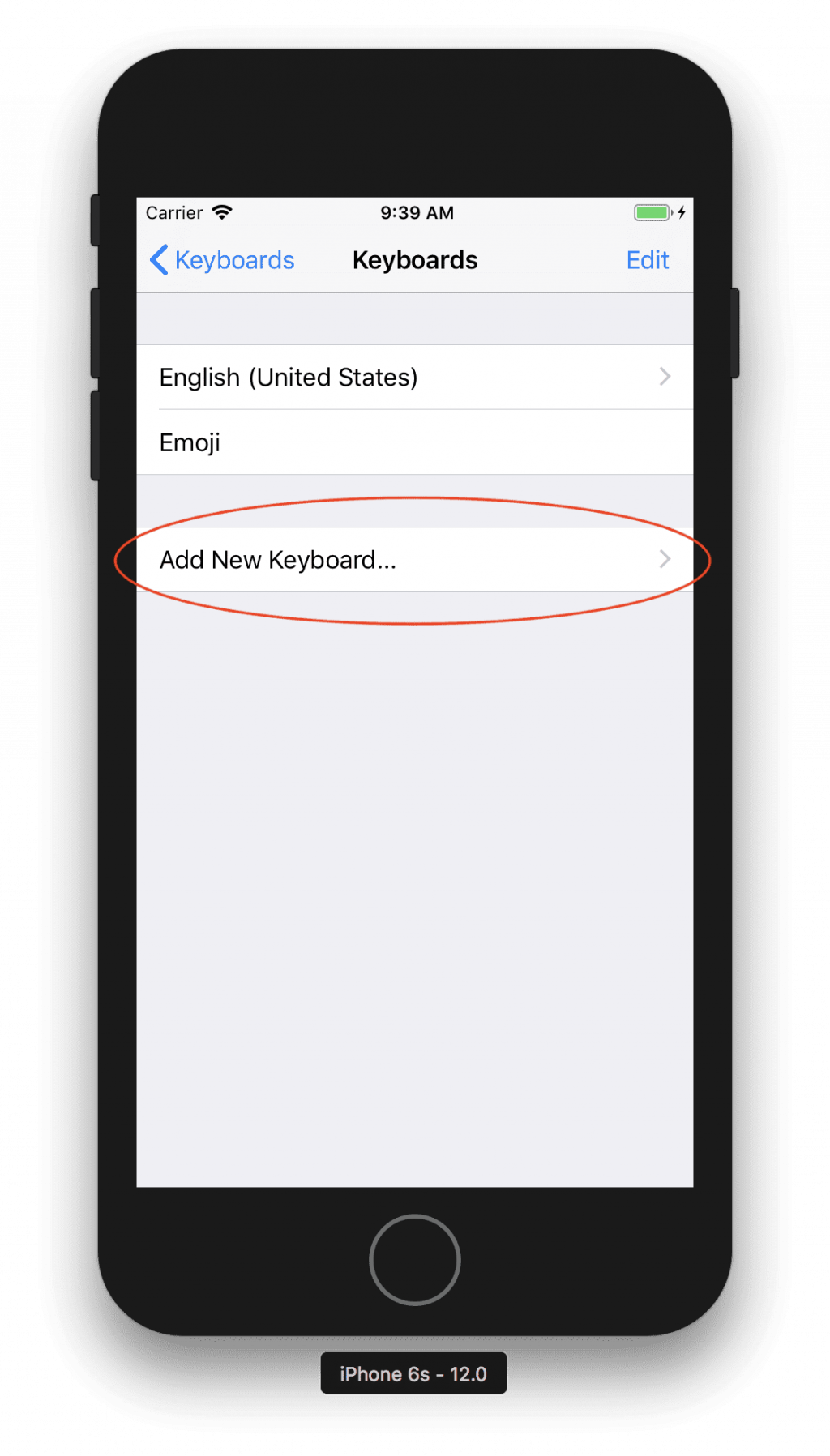Tap Edit to rearrange keyboards
The image size is (830, 1456).
[647, 260]
